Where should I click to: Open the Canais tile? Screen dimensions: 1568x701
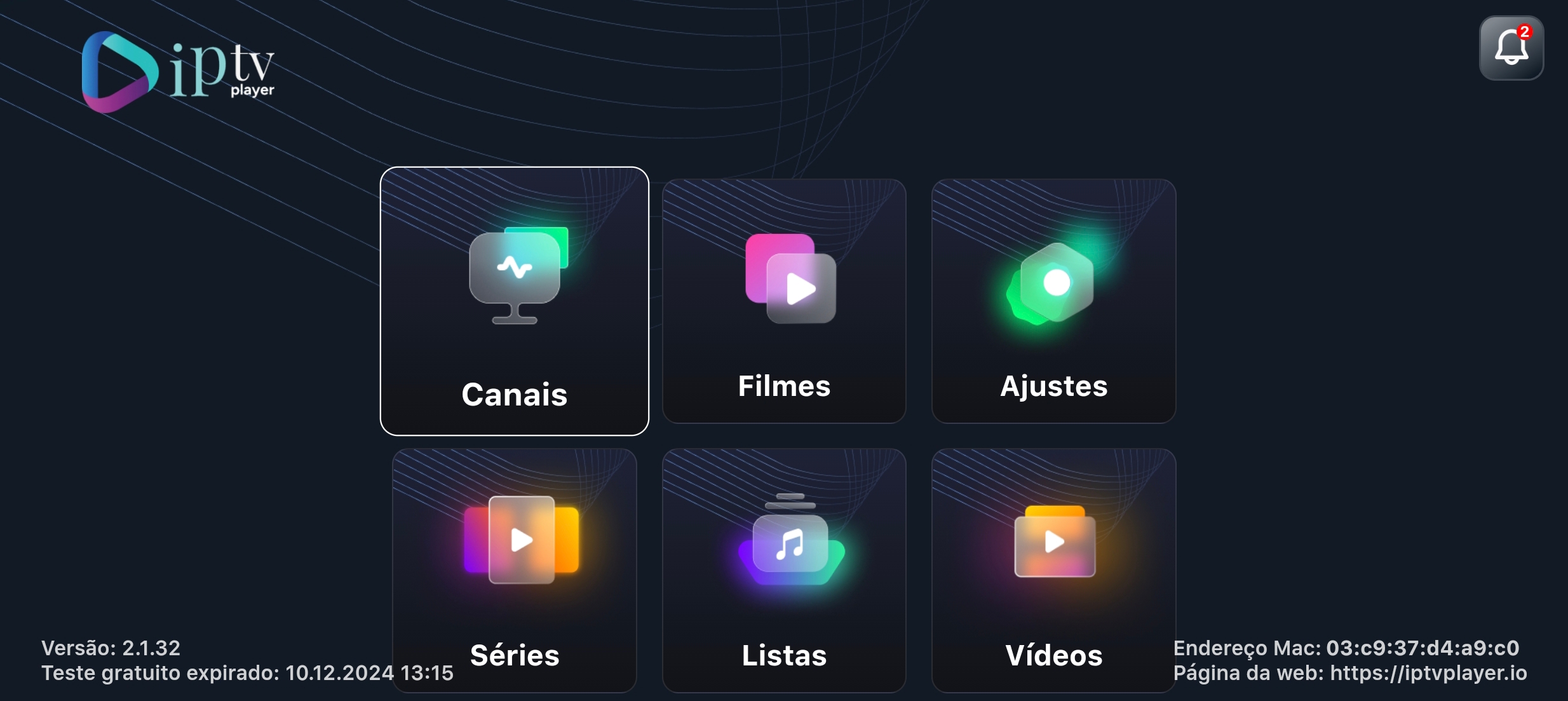click(x=514, y=301)
